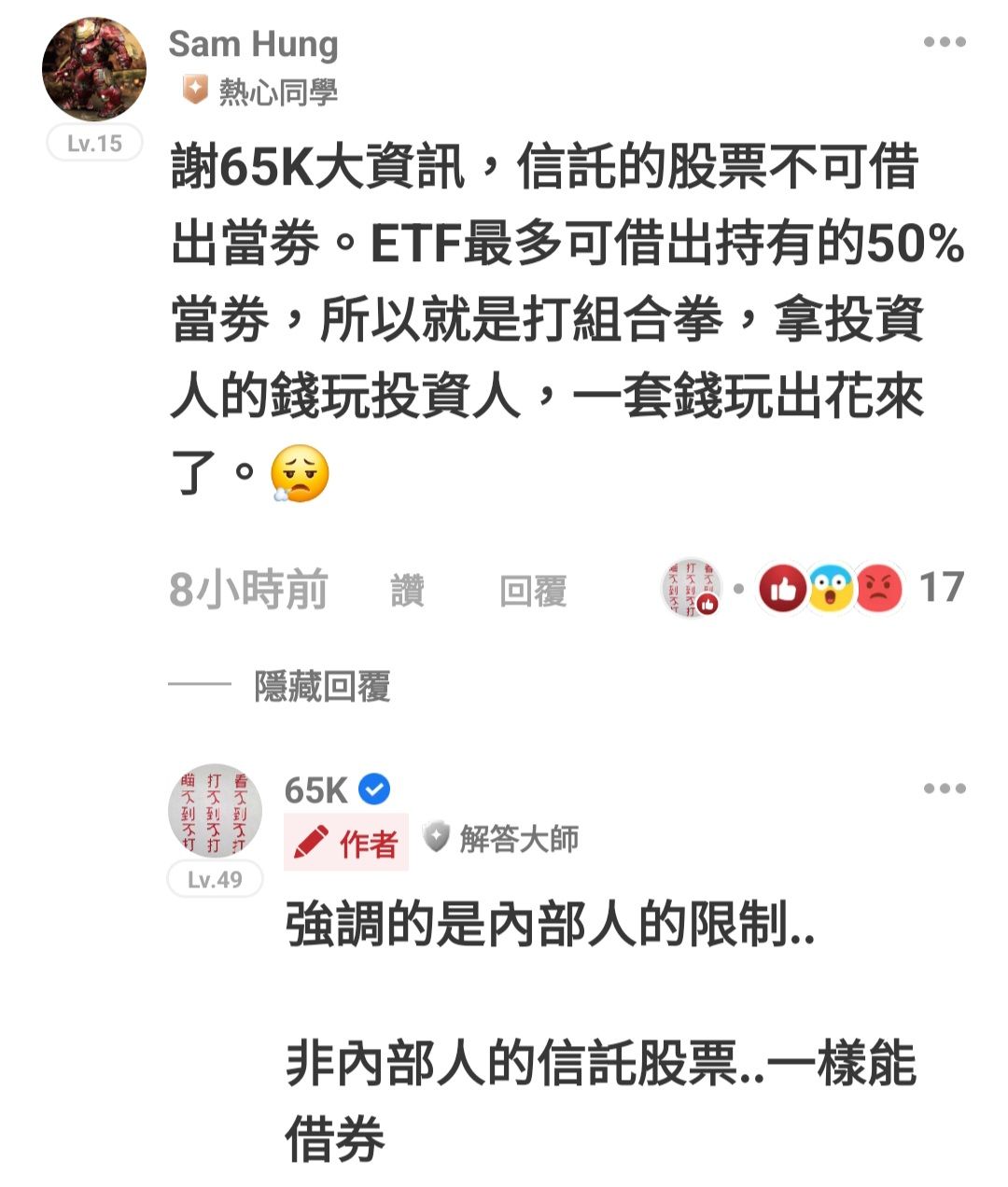
Task: Open Sam Hung's profile avatar
Action: click(x=94, y=69)
